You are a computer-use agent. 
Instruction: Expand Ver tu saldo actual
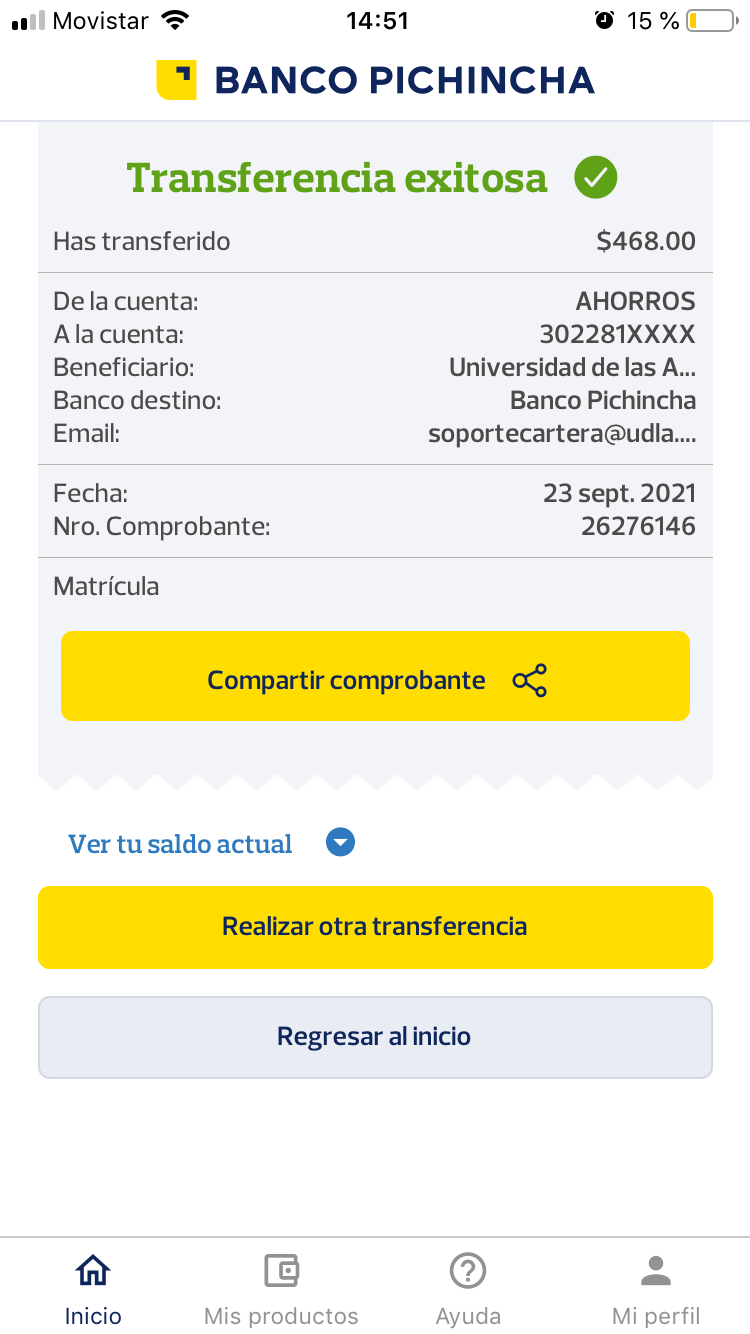[x=211, y=844]
